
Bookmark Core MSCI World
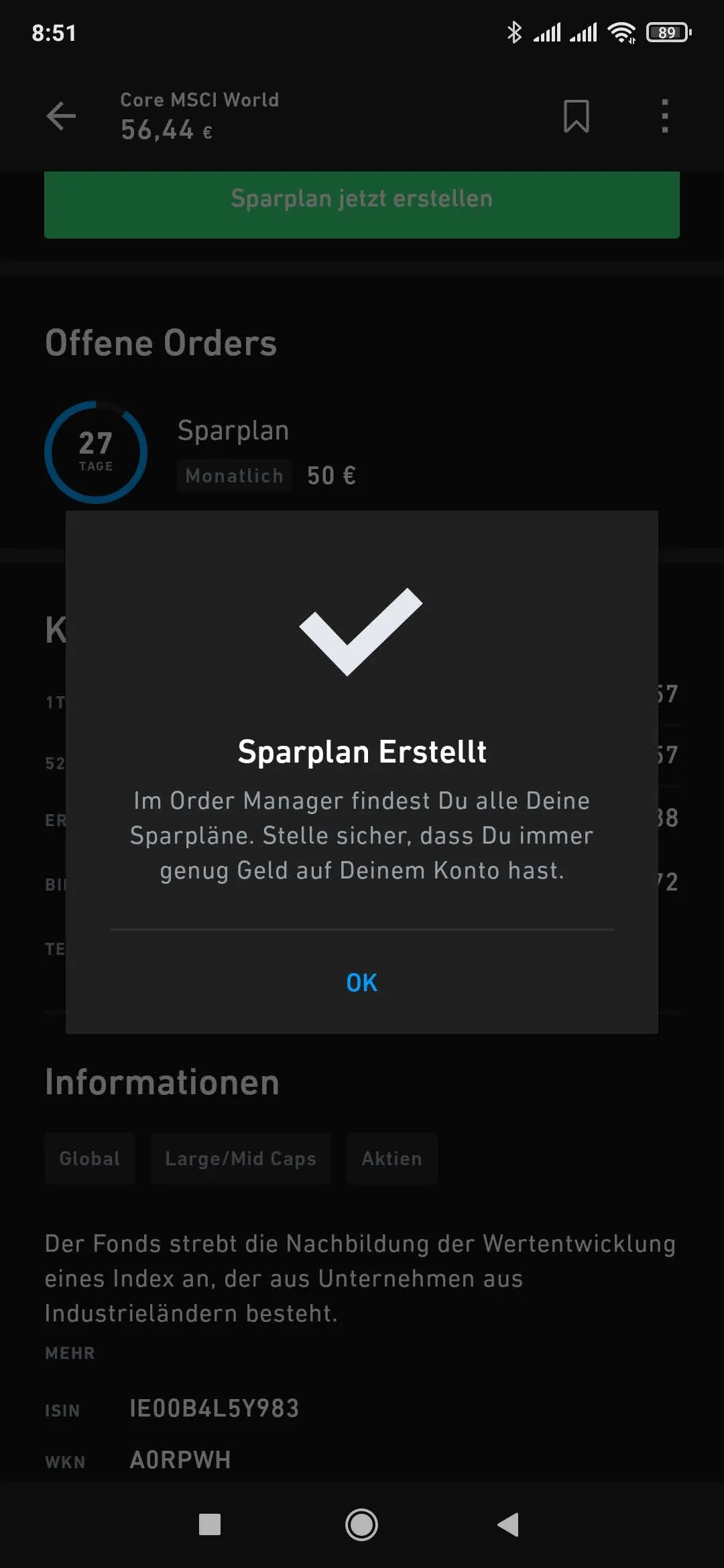click(577, 116)
